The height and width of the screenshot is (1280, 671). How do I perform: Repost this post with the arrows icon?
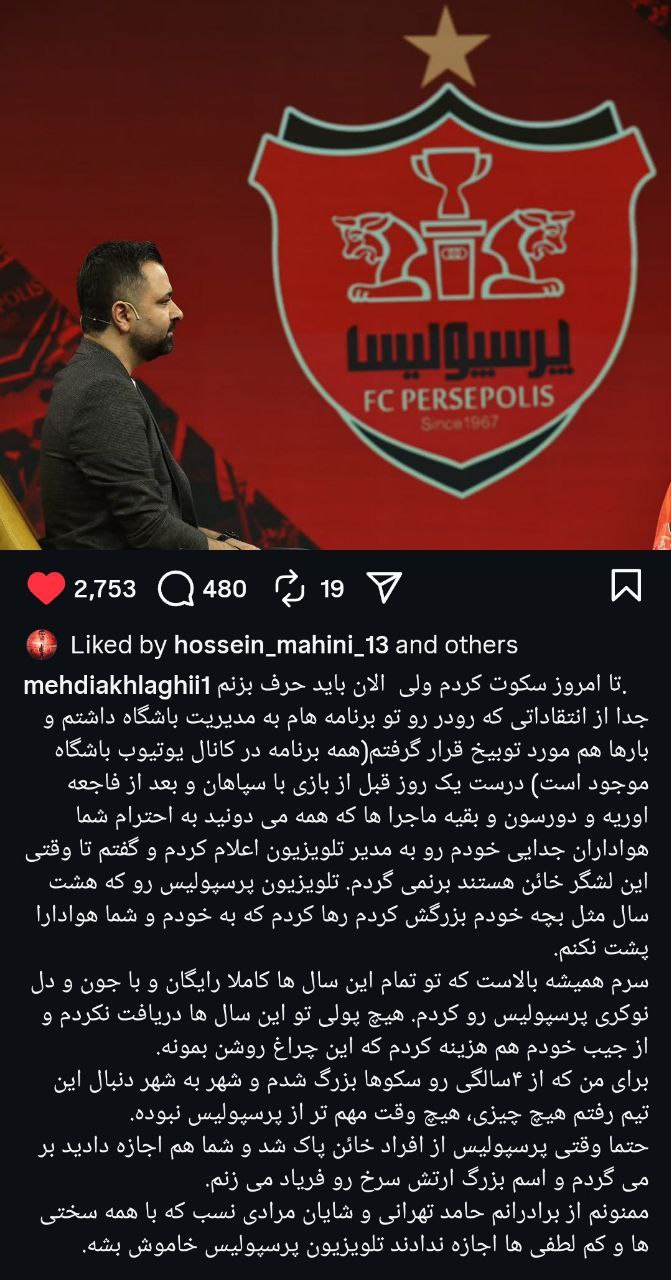(289, 588)
